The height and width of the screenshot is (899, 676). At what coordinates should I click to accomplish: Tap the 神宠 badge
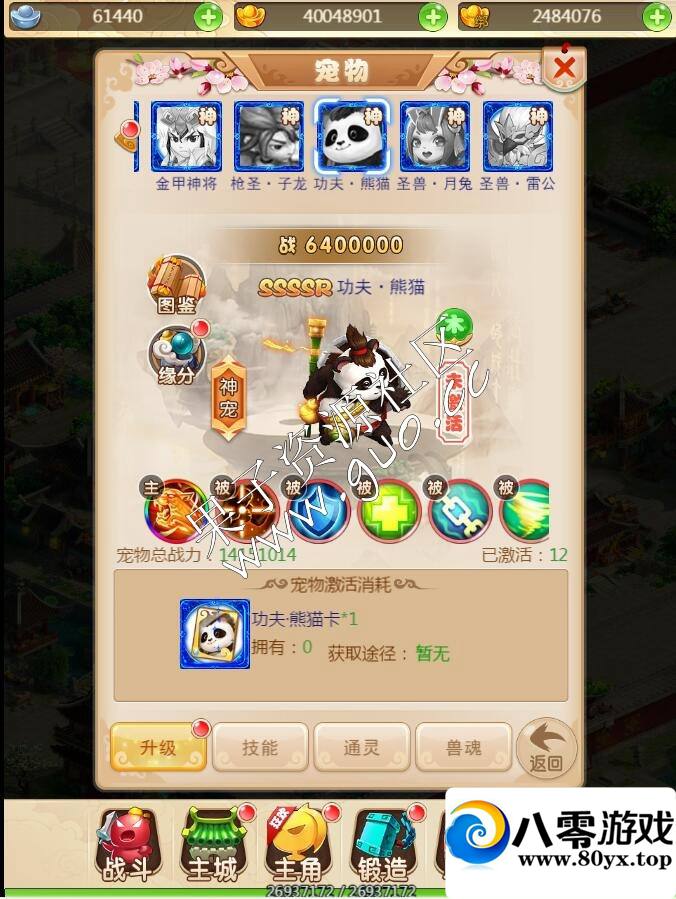tap(227, 397)
